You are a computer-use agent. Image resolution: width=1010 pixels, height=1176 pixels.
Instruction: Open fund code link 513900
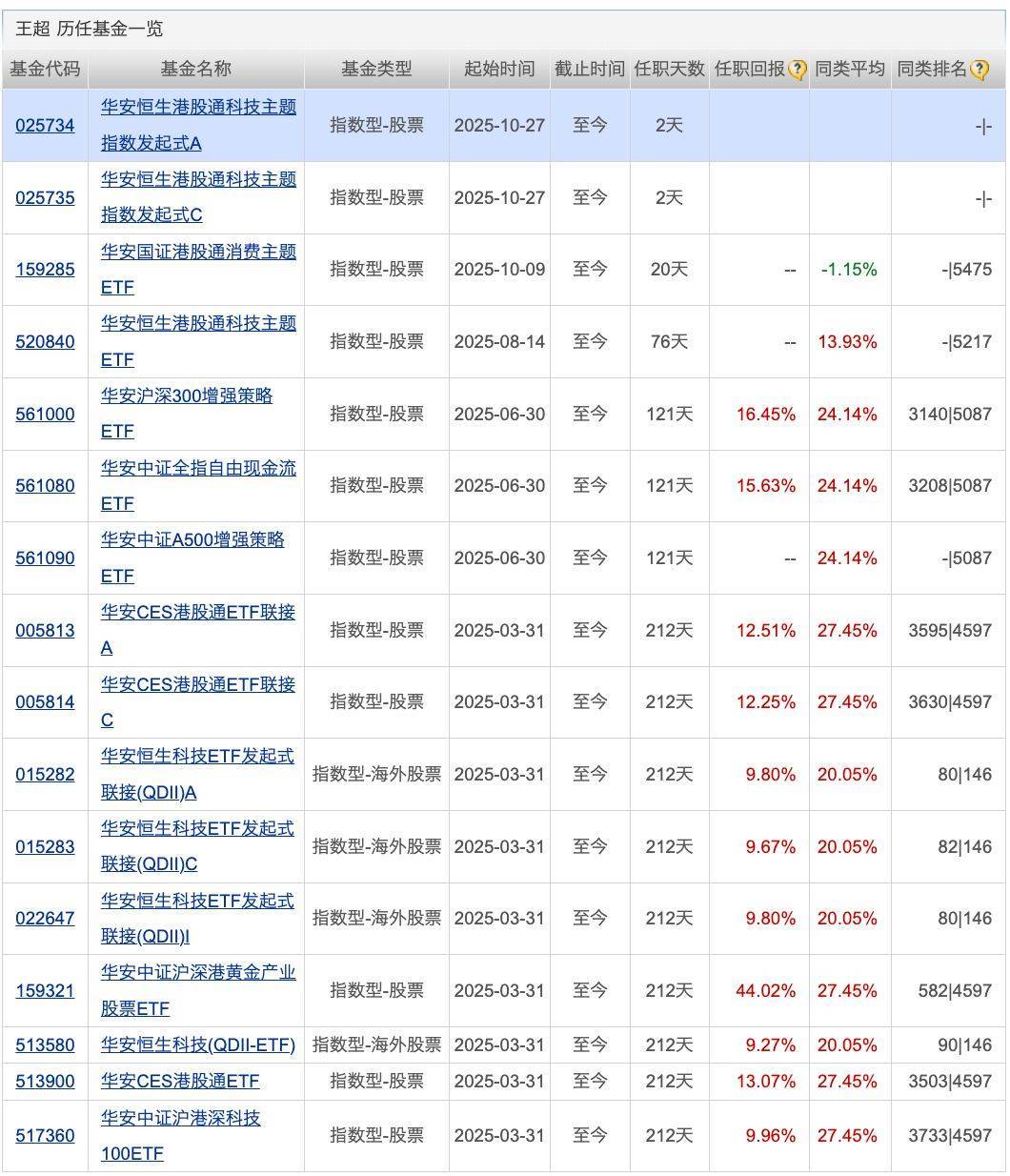pyautogui.click(x=45, y=1082)
